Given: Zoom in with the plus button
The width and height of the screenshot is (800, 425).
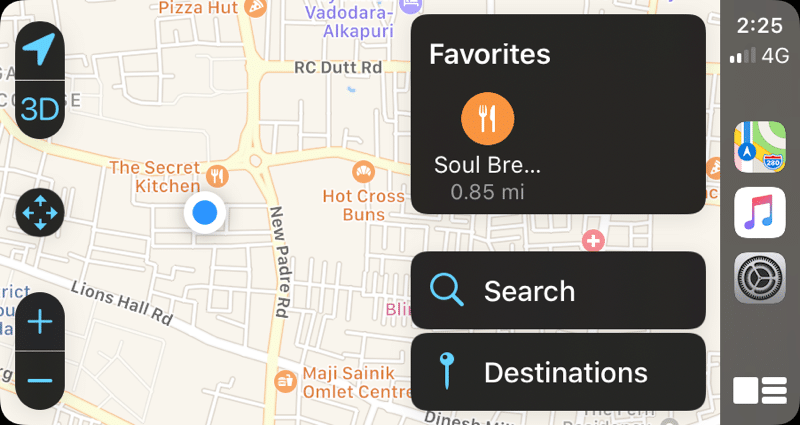Looking at the screenshot, I should (x=40, y=322).
